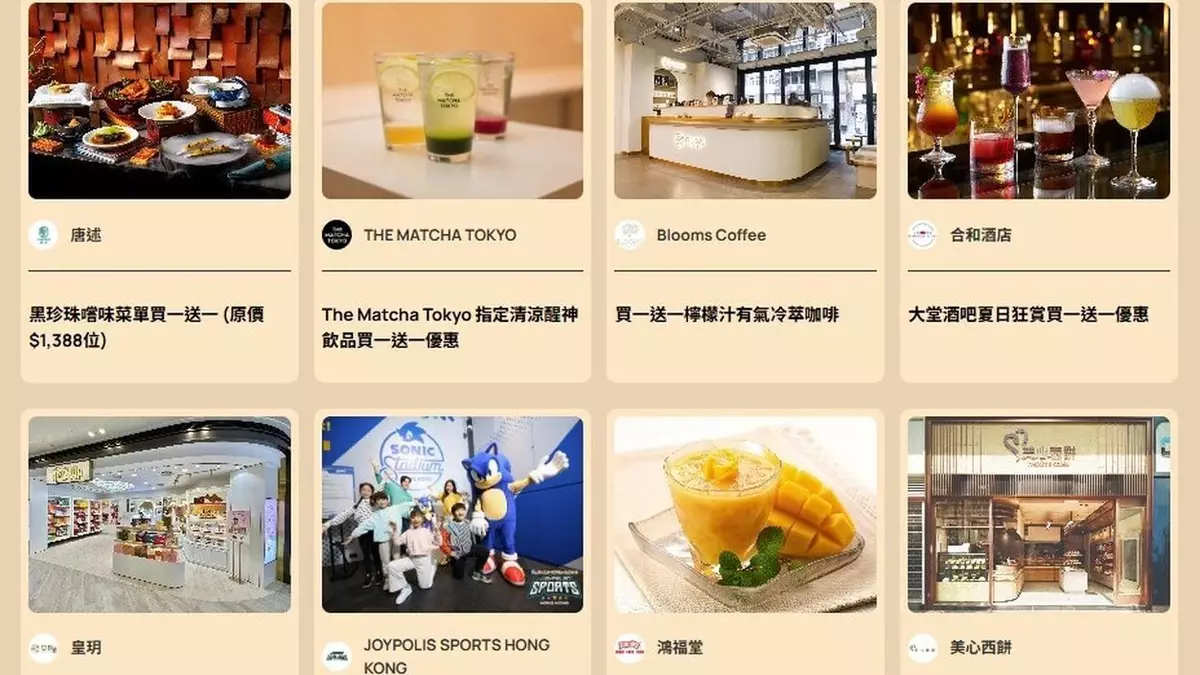This screenshot has width=1200, height=675.
Task: Open the 美心西餅 bakery card
Action: [1038, 514]
